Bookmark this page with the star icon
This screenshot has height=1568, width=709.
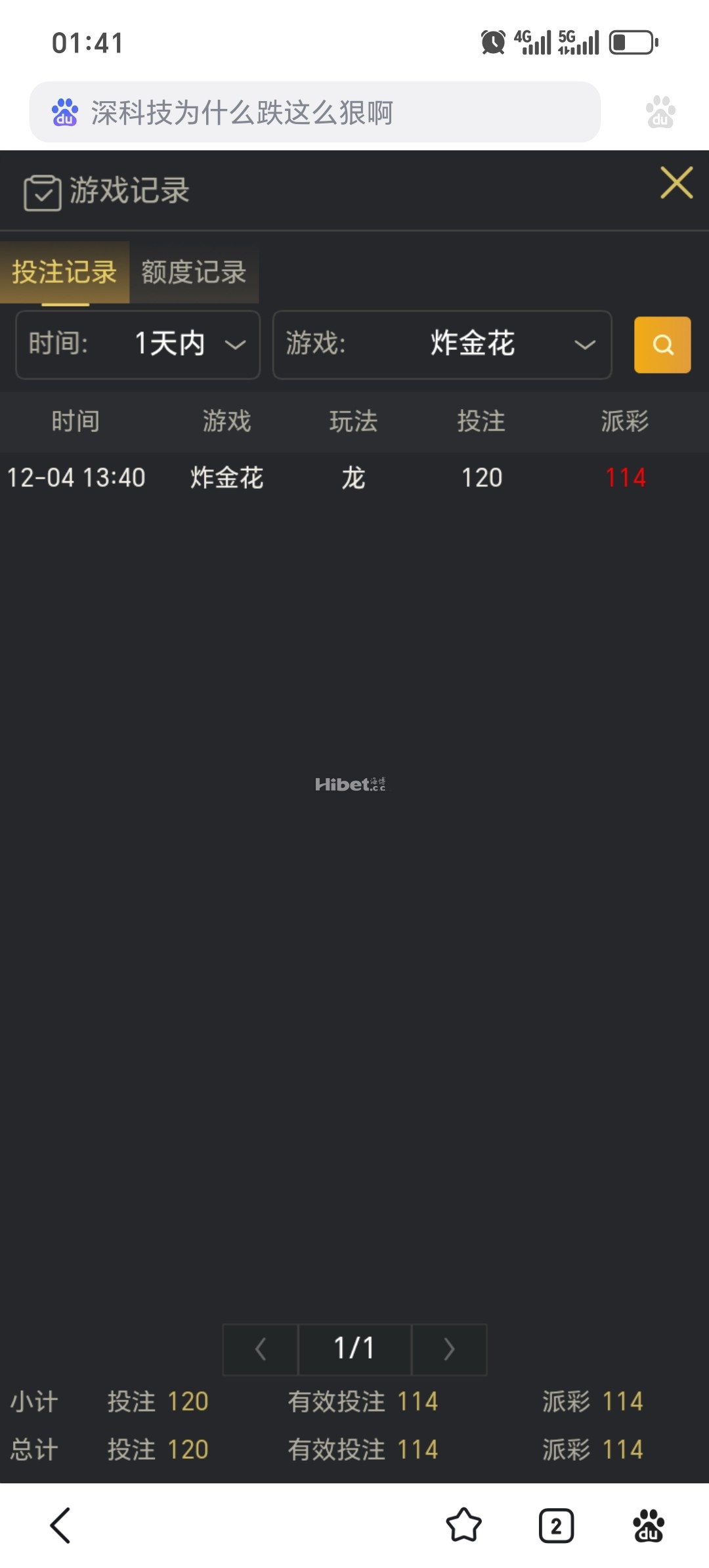(463, 1525)
